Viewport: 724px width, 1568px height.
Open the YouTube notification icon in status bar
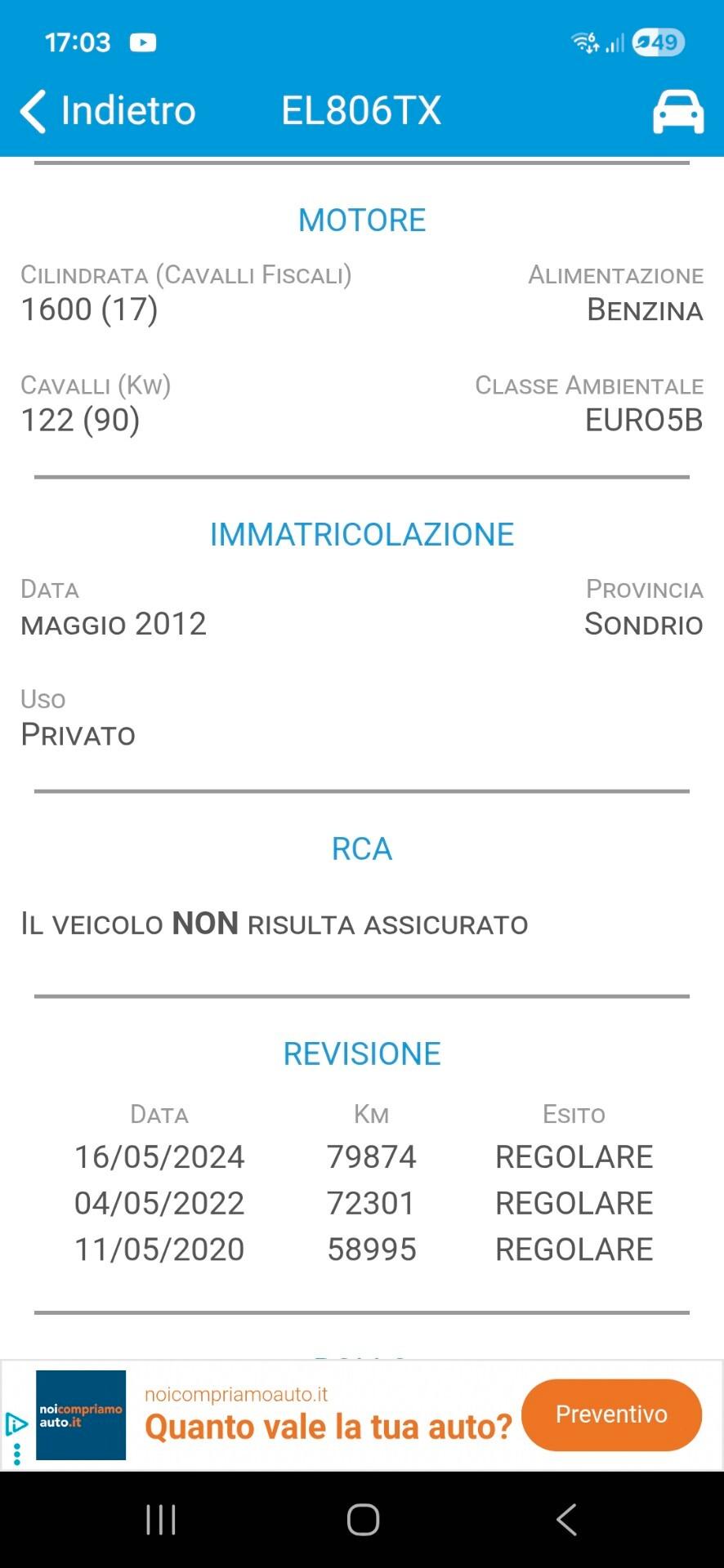coord(142,42)
